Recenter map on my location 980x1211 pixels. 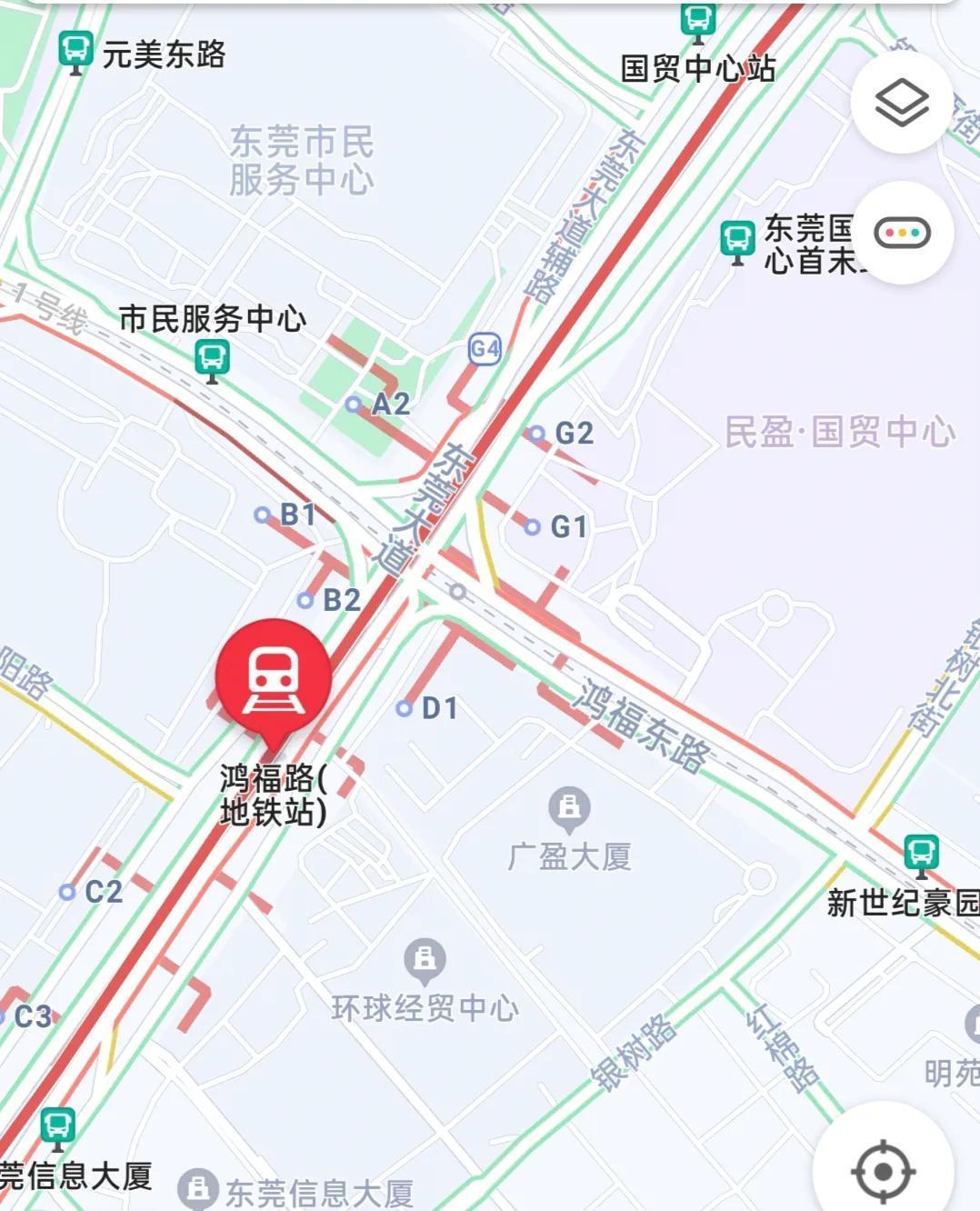click(x=882, y=1171)
